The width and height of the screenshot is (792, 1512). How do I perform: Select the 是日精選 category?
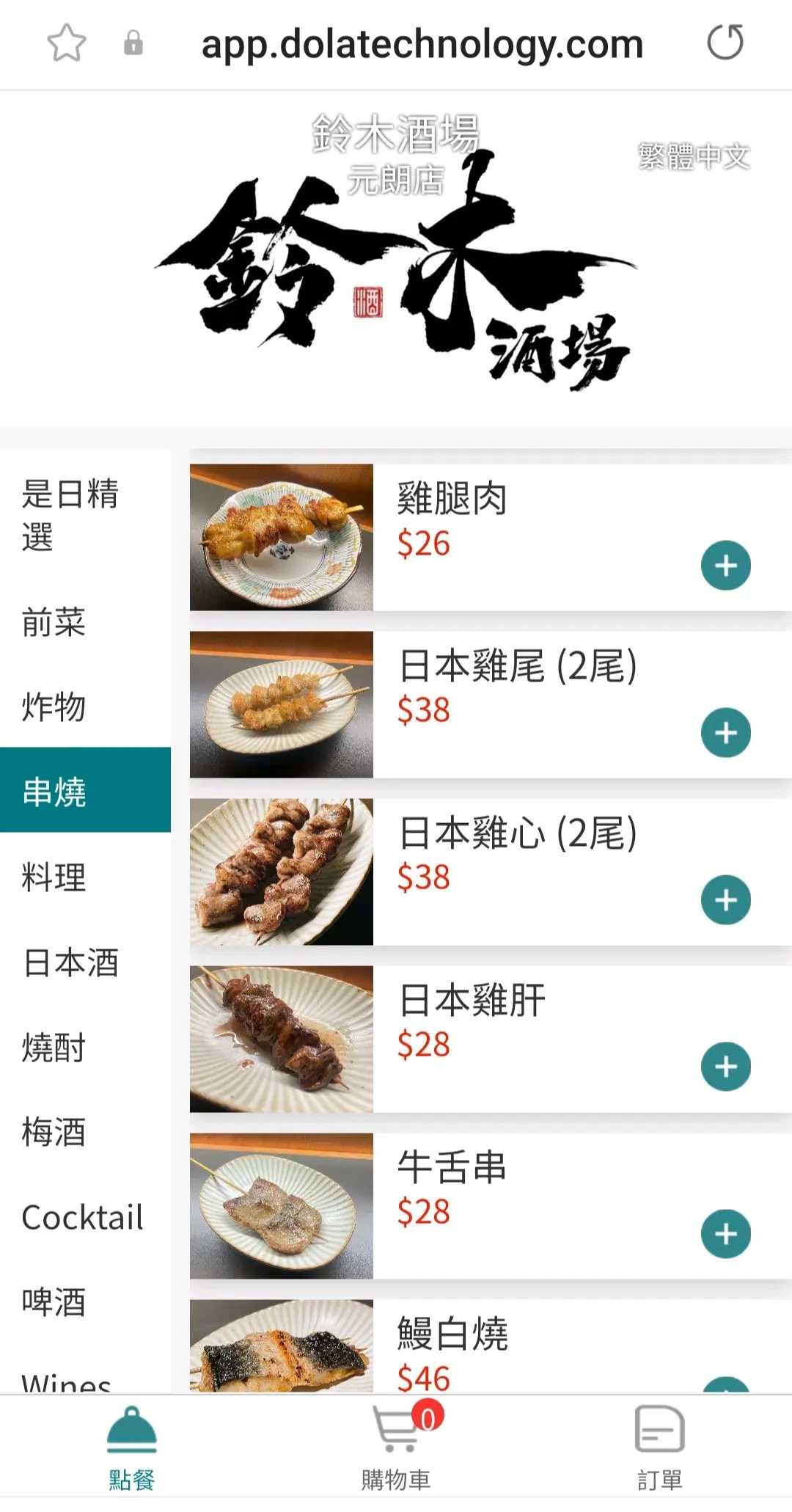tap(70, 514)
